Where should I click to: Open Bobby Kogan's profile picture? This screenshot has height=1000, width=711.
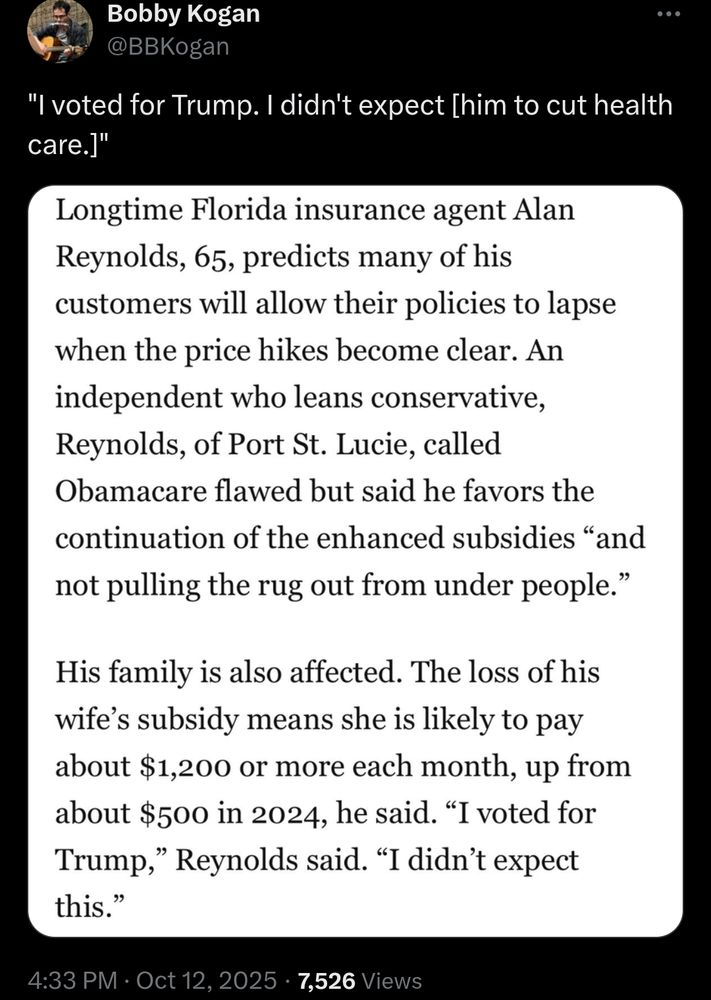(60, 33)
